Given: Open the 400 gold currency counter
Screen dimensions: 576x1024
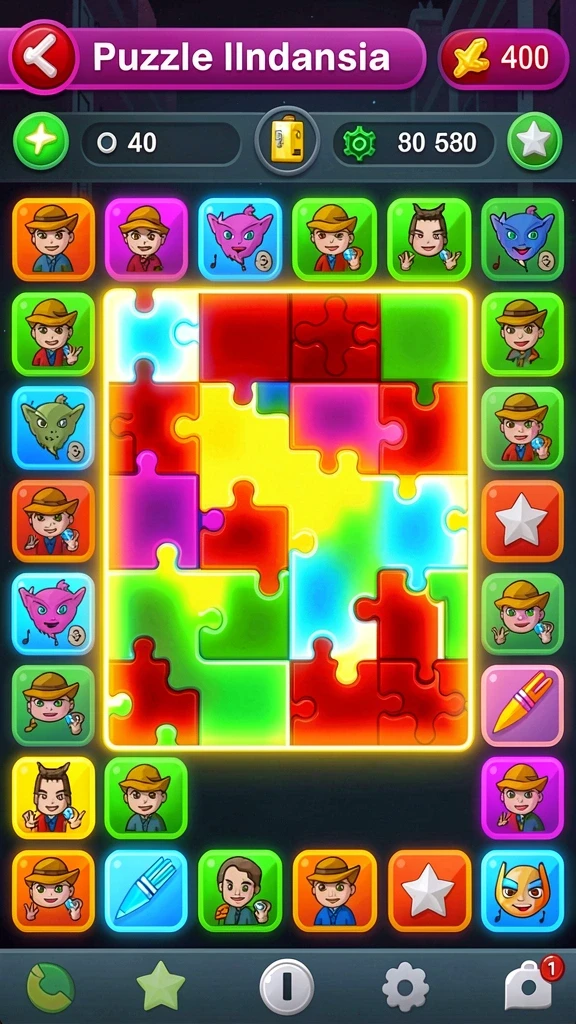Looking at the screenshot, I should [504, 59].
